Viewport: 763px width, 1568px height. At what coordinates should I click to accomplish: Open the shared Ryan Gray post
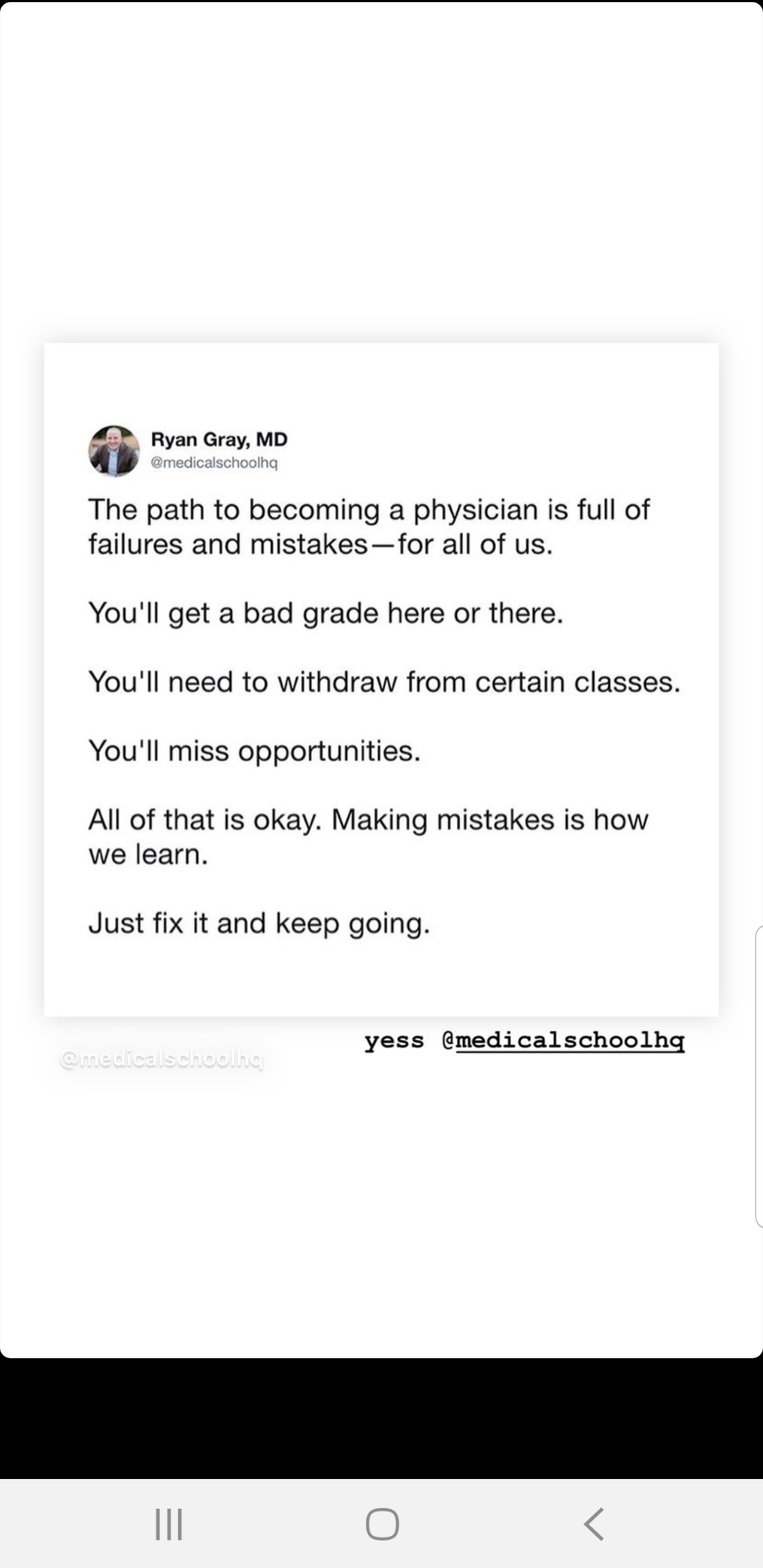[x=381, y=679]
